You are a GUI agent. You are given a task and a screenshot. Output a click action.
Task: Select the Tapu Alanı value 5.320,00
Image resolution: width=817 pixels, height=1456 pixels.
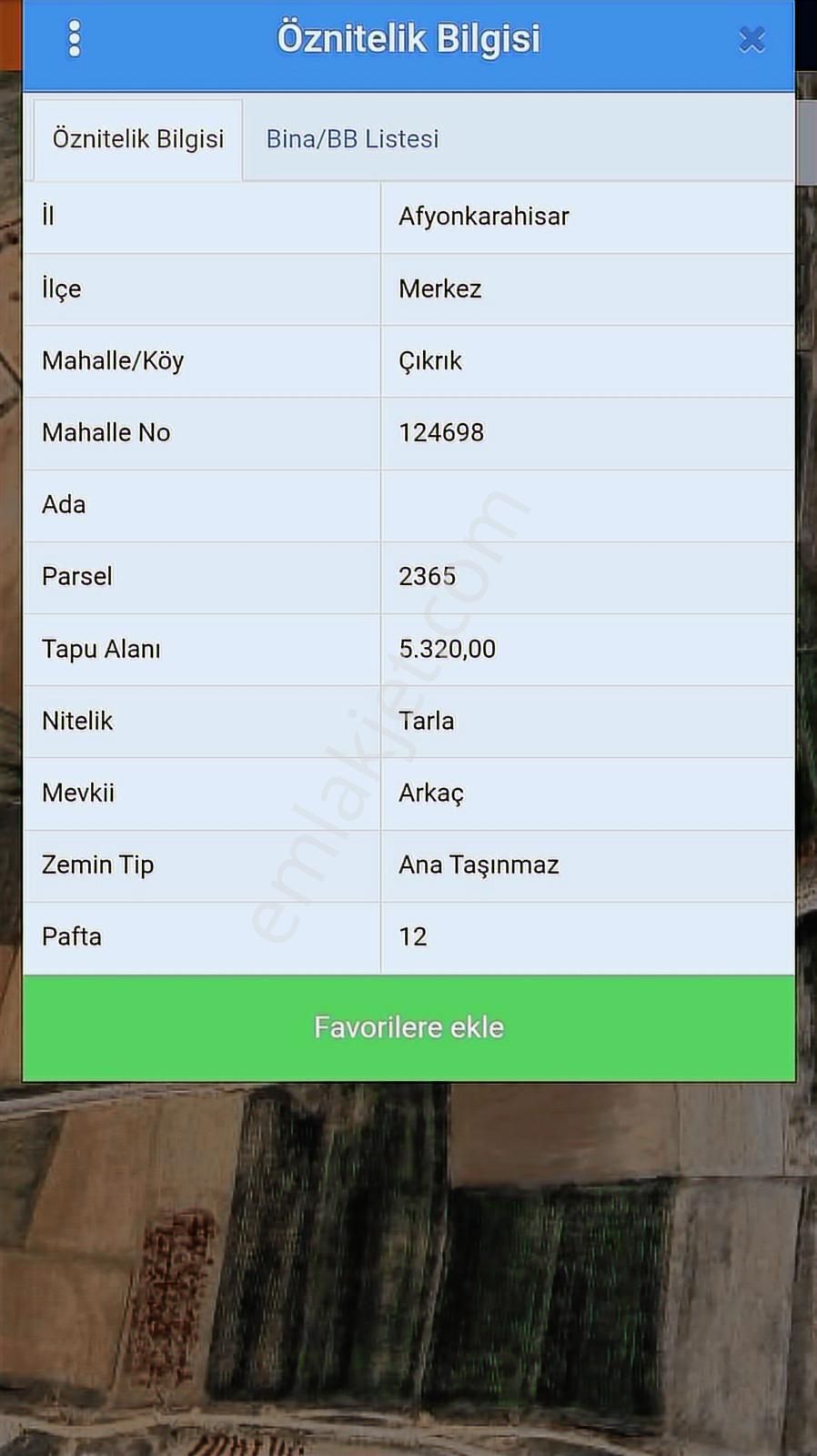click(x=447, y=649)
